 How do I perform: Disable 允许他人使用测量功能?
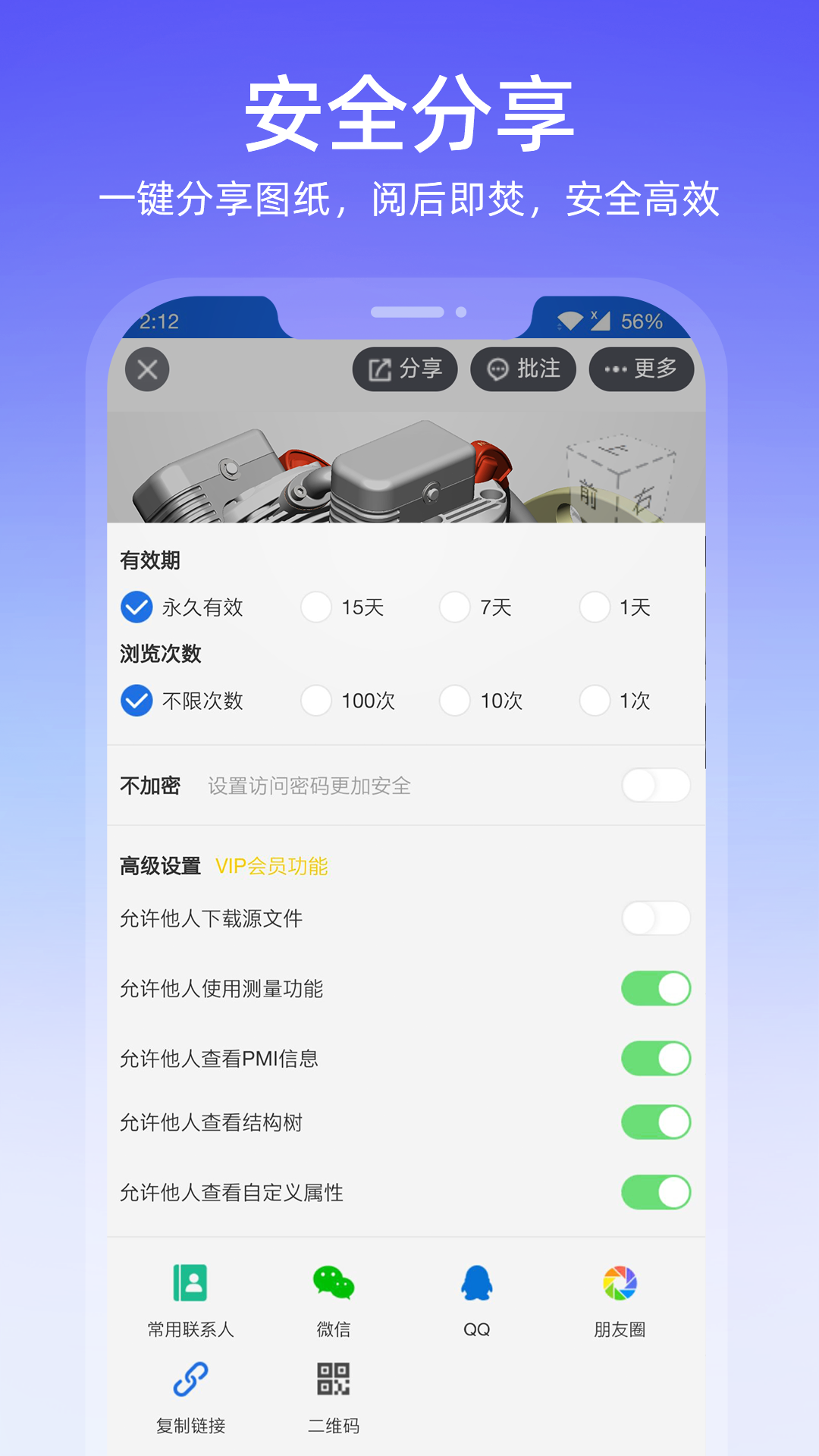click(655, 988)
